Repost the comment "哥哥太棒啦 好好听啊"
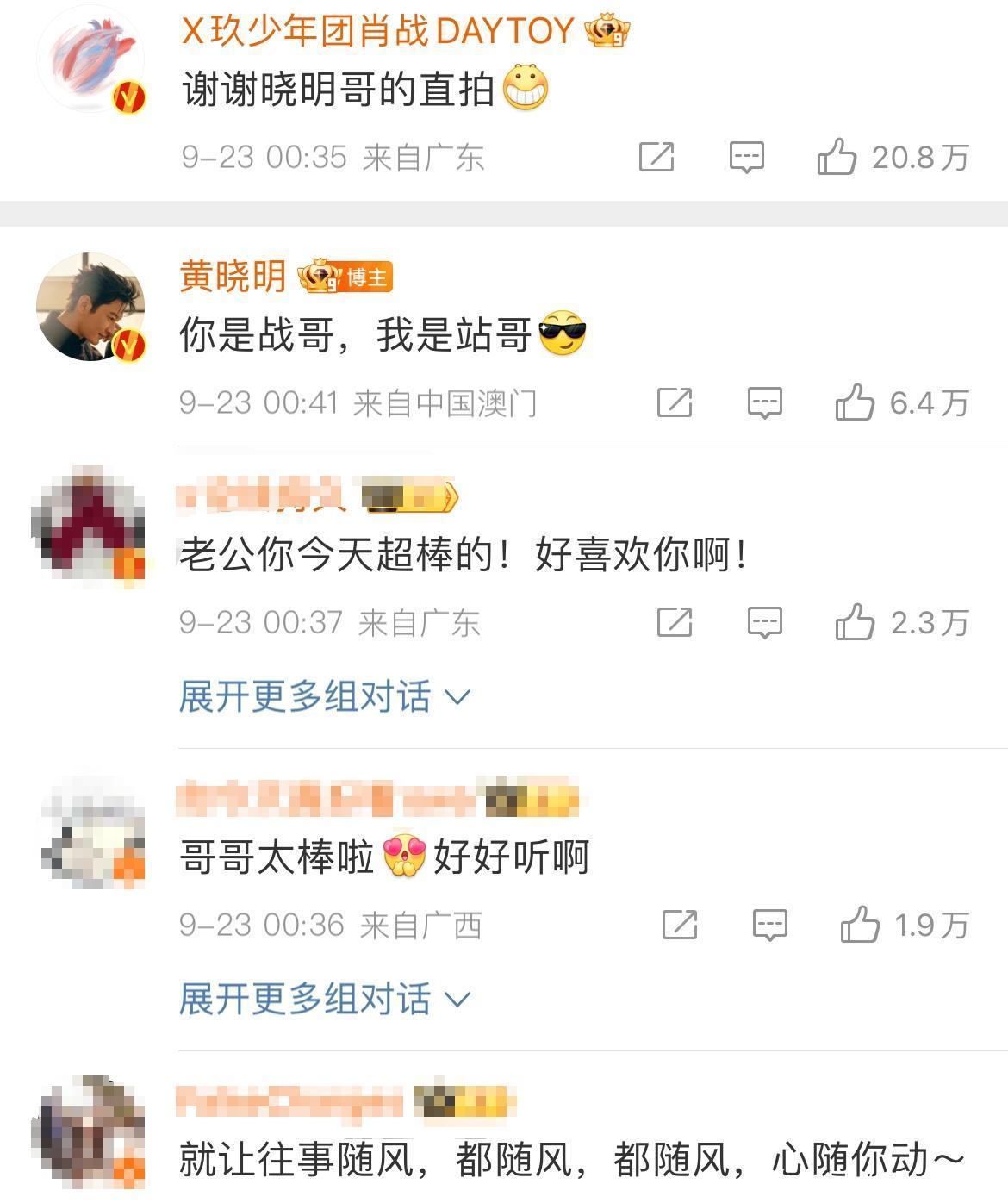This screenshot has height=1203, width=1008. [680, 925]
